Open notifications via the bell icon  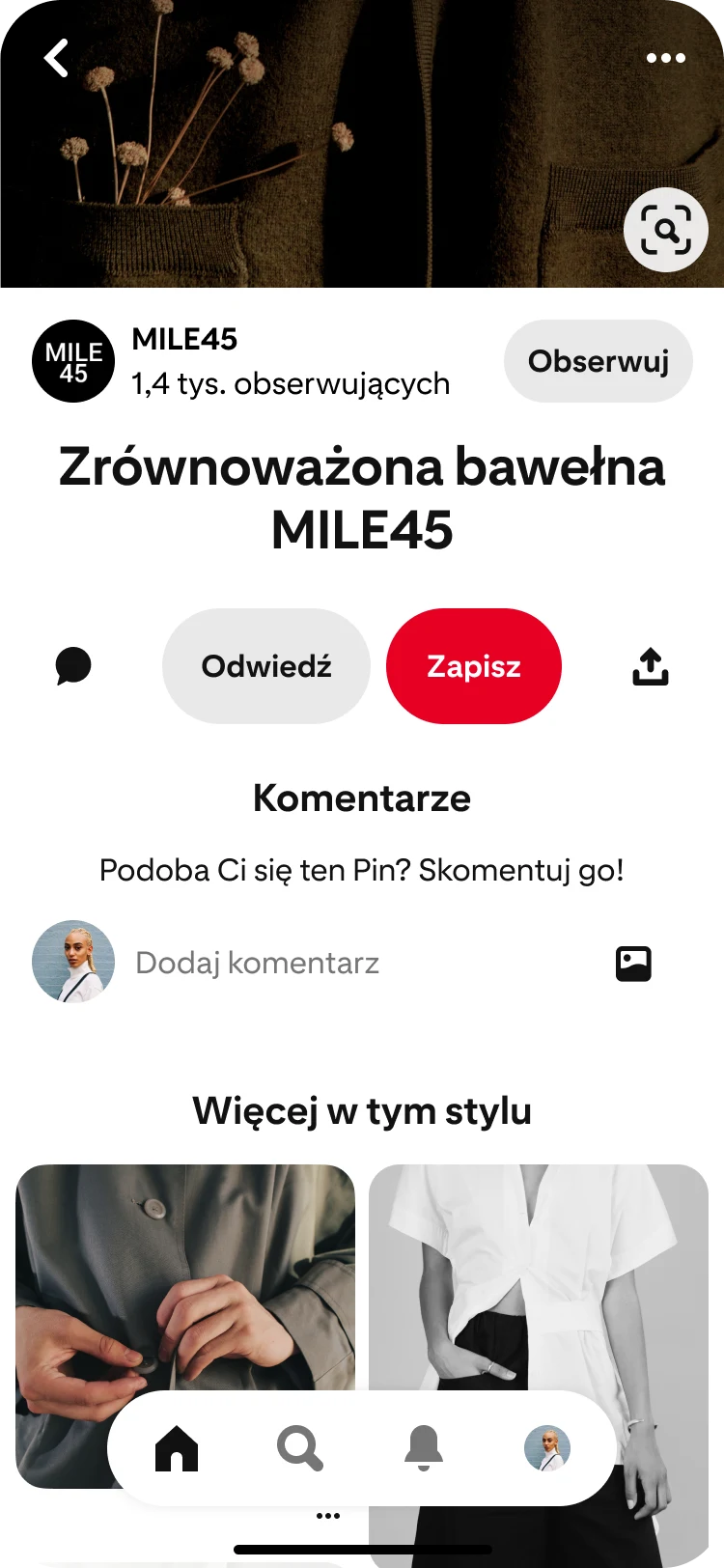[425, 1447]
